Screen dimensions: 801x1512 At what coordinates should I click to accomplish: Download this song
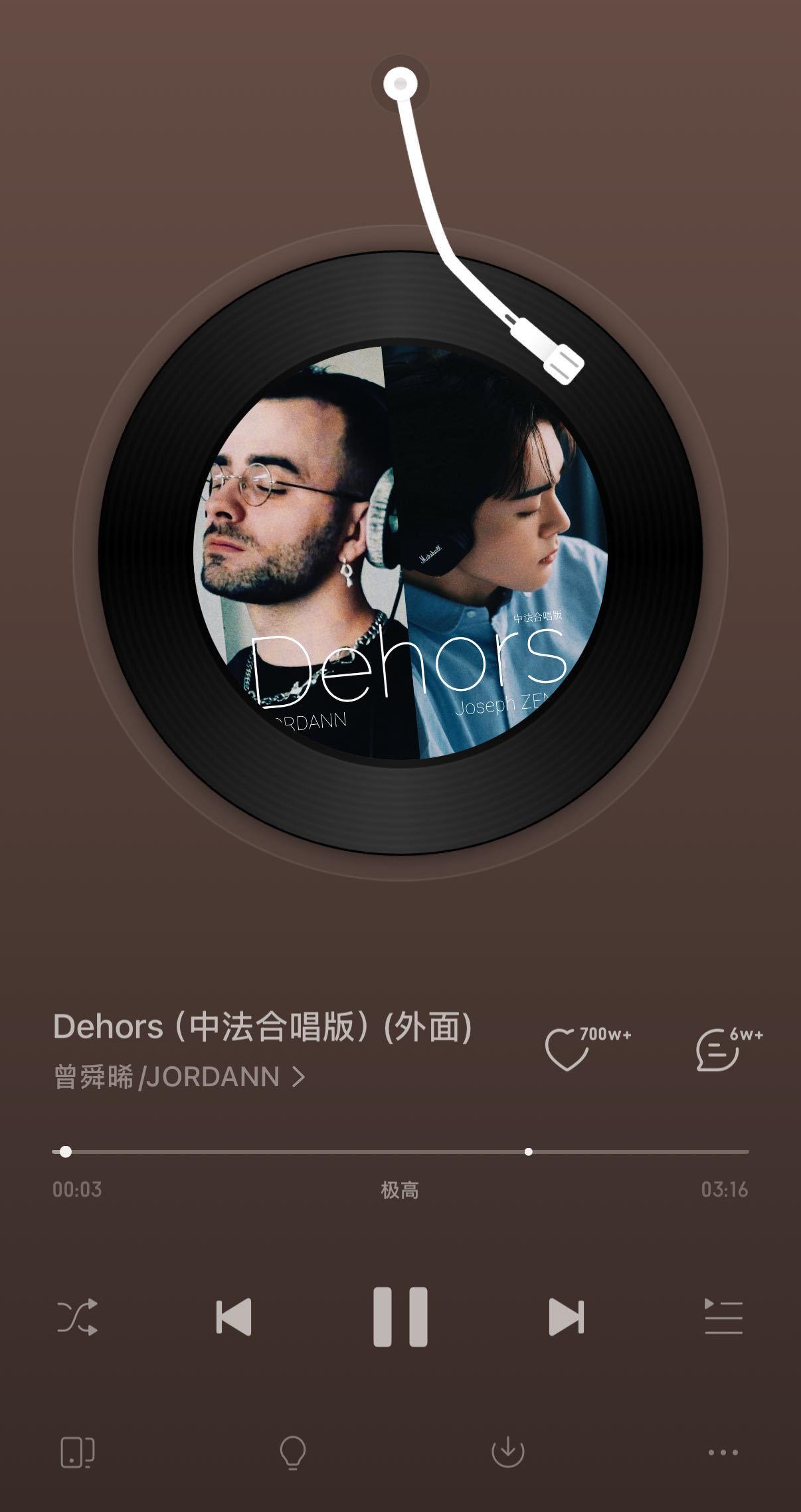508,1452
